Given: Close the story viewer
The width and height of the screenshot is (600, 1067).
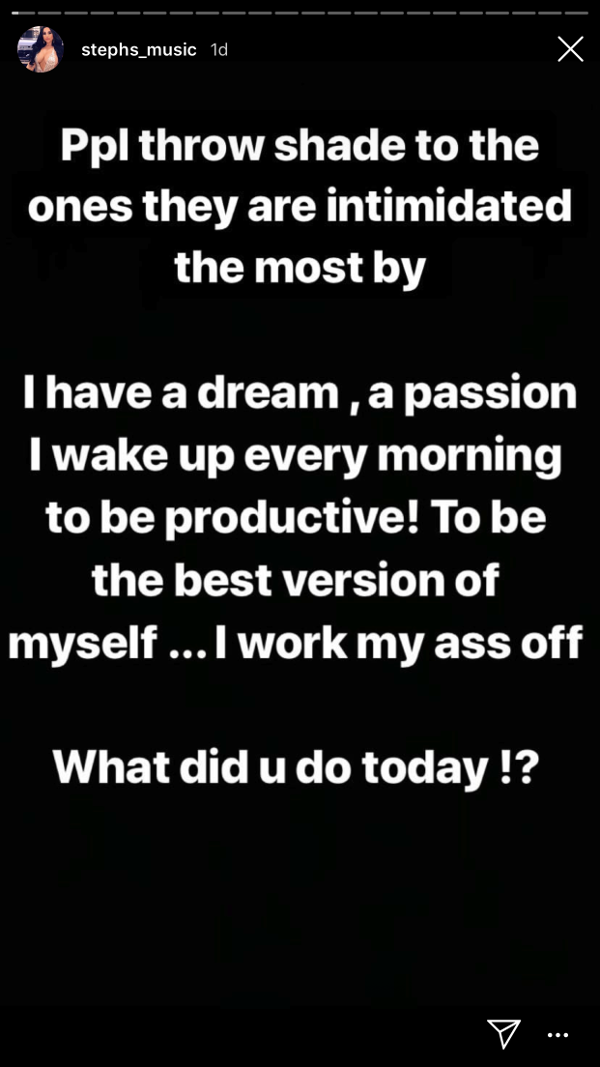Looking at the screenshot, I should (570, 49).
